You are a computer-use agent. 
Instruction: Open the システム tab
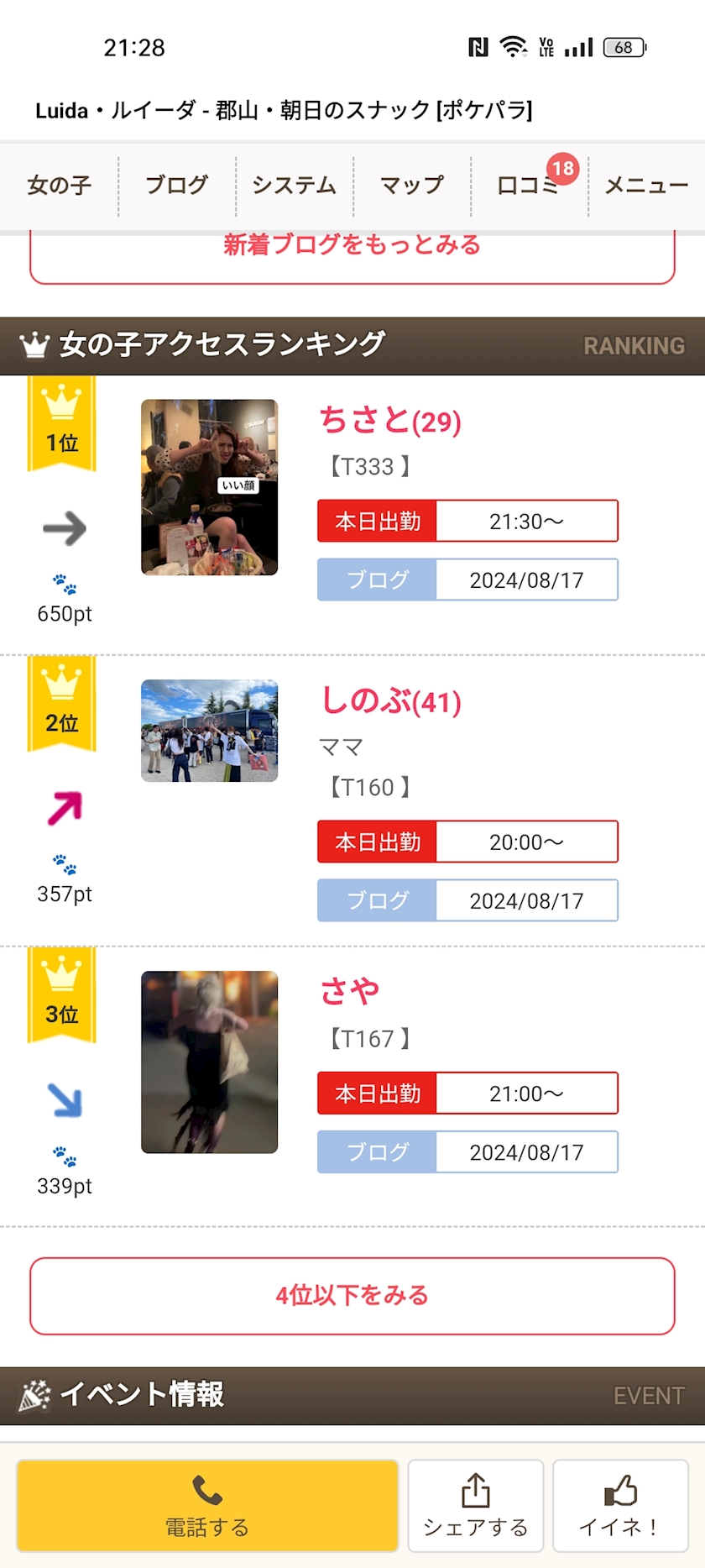tap(294, 186)
